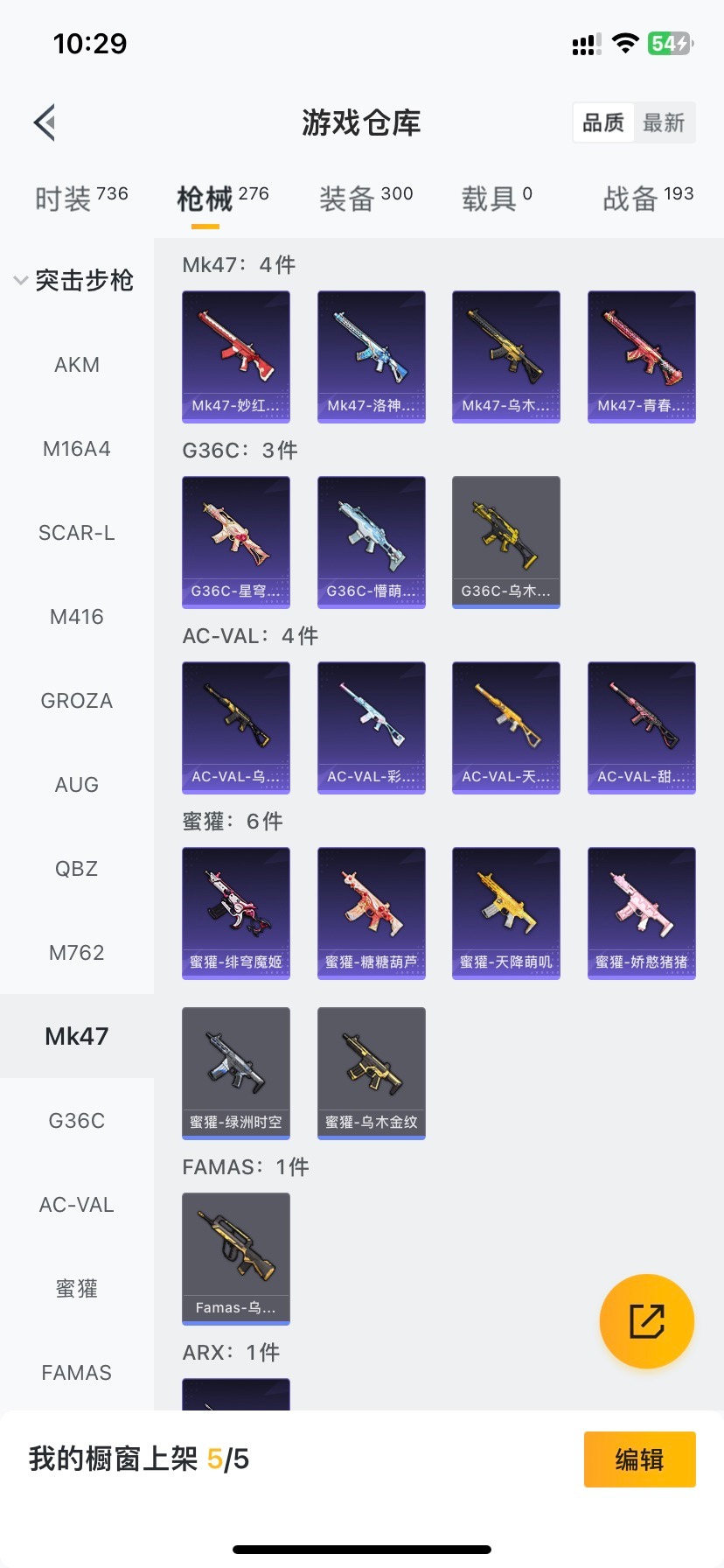View the AC-VAL-彩 skin item

tap(371, 727)
